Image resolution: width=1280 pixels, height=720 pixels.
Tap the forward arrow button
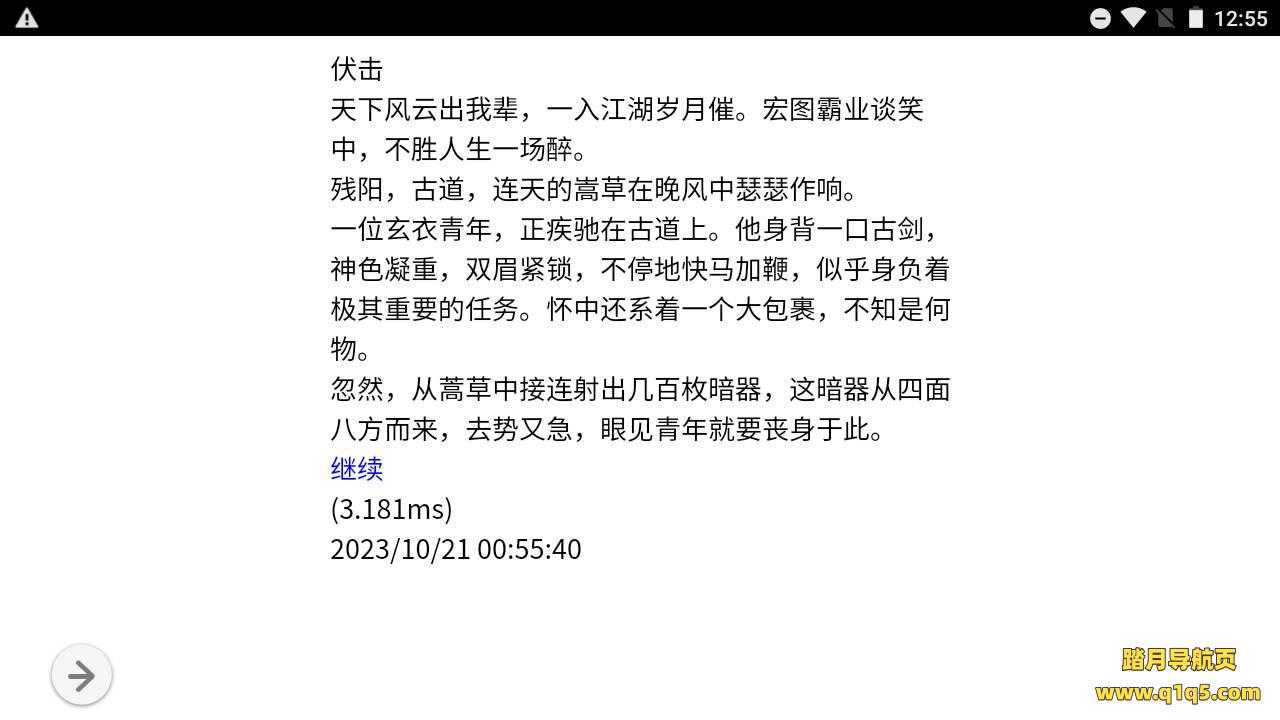(x=81, y=676)
